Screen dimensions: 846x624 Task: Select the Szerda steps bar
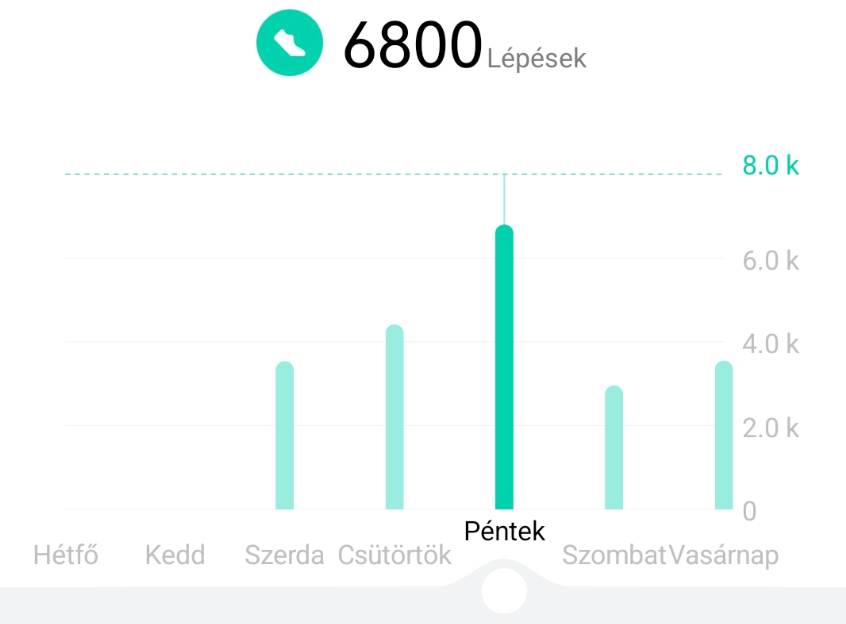tap(285, 437)
